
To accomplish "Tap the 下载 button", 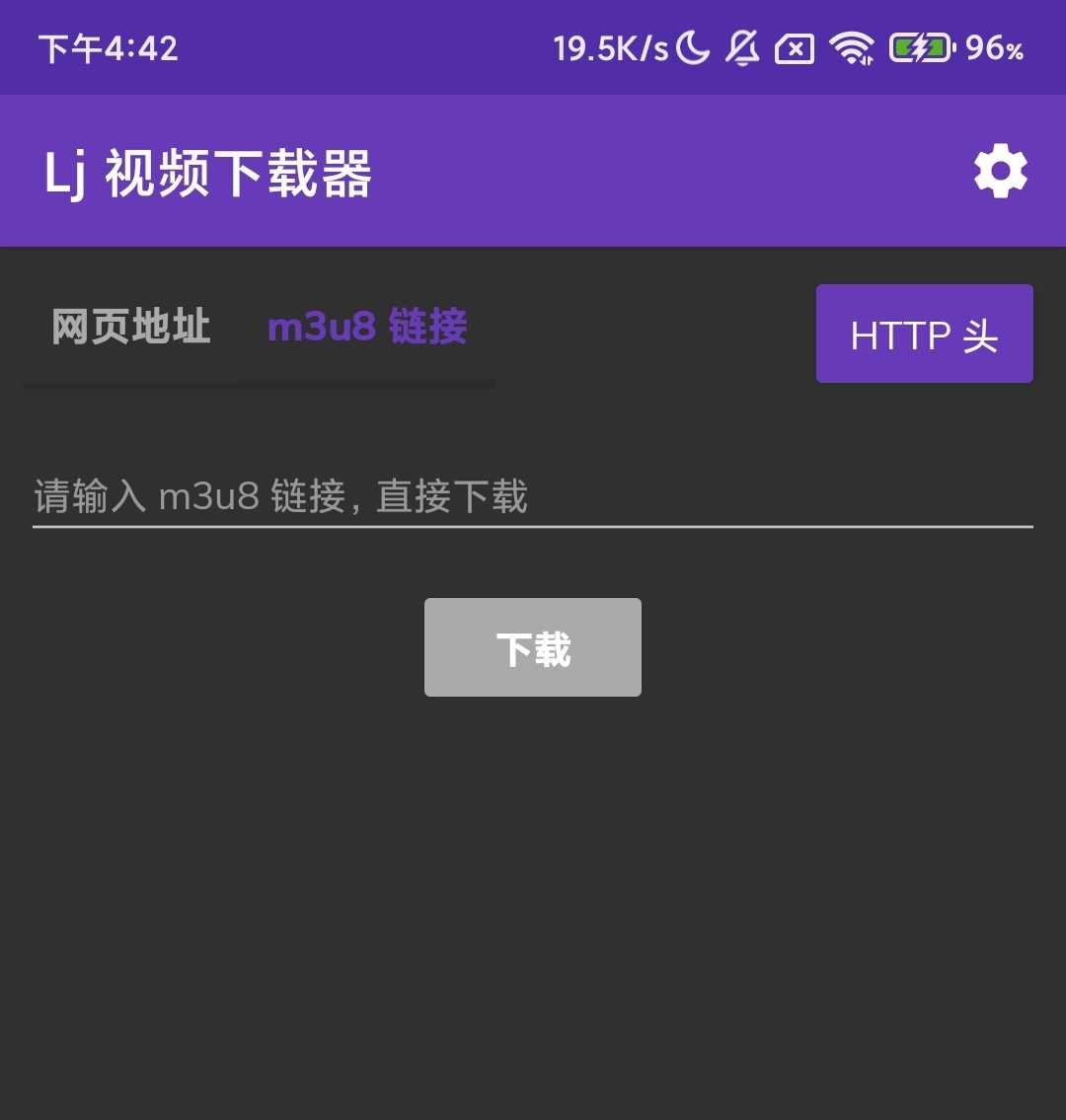I will pos(533,647).
